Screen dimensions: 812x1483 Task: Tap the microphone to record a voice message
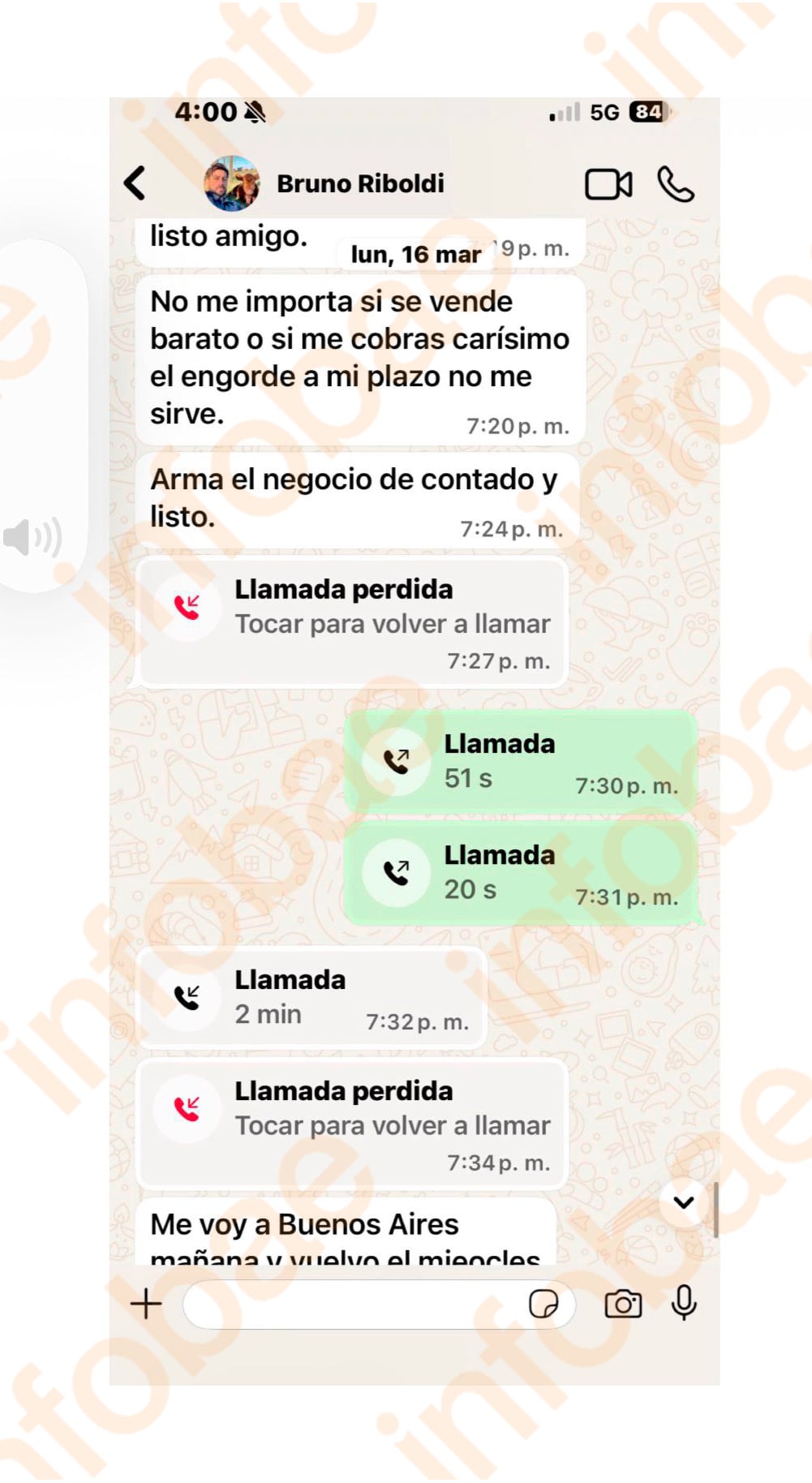(x=684, y=1302)
